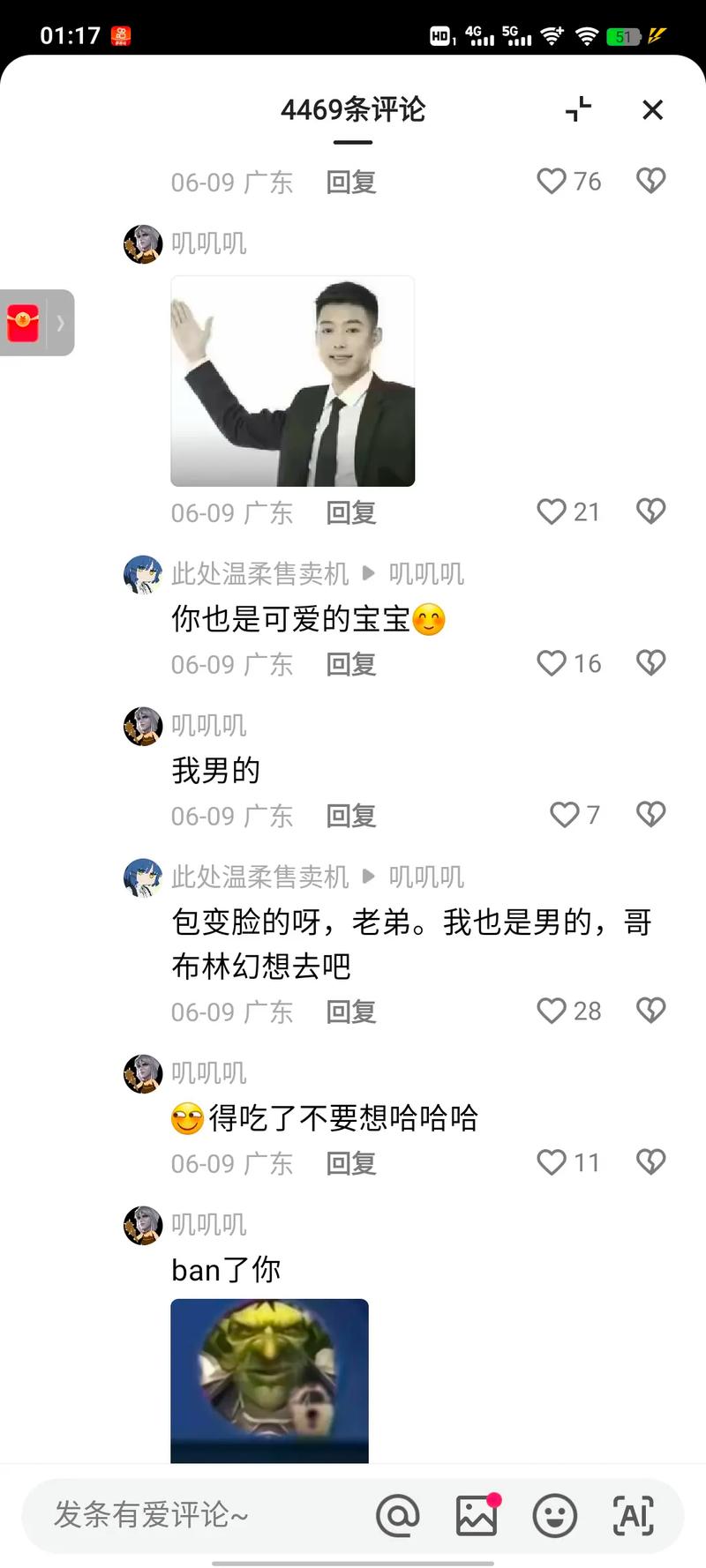Open the @ mention picker
Image resolution: width=706 pixels, height=1568 pixels.
(x=399, y=1516)
